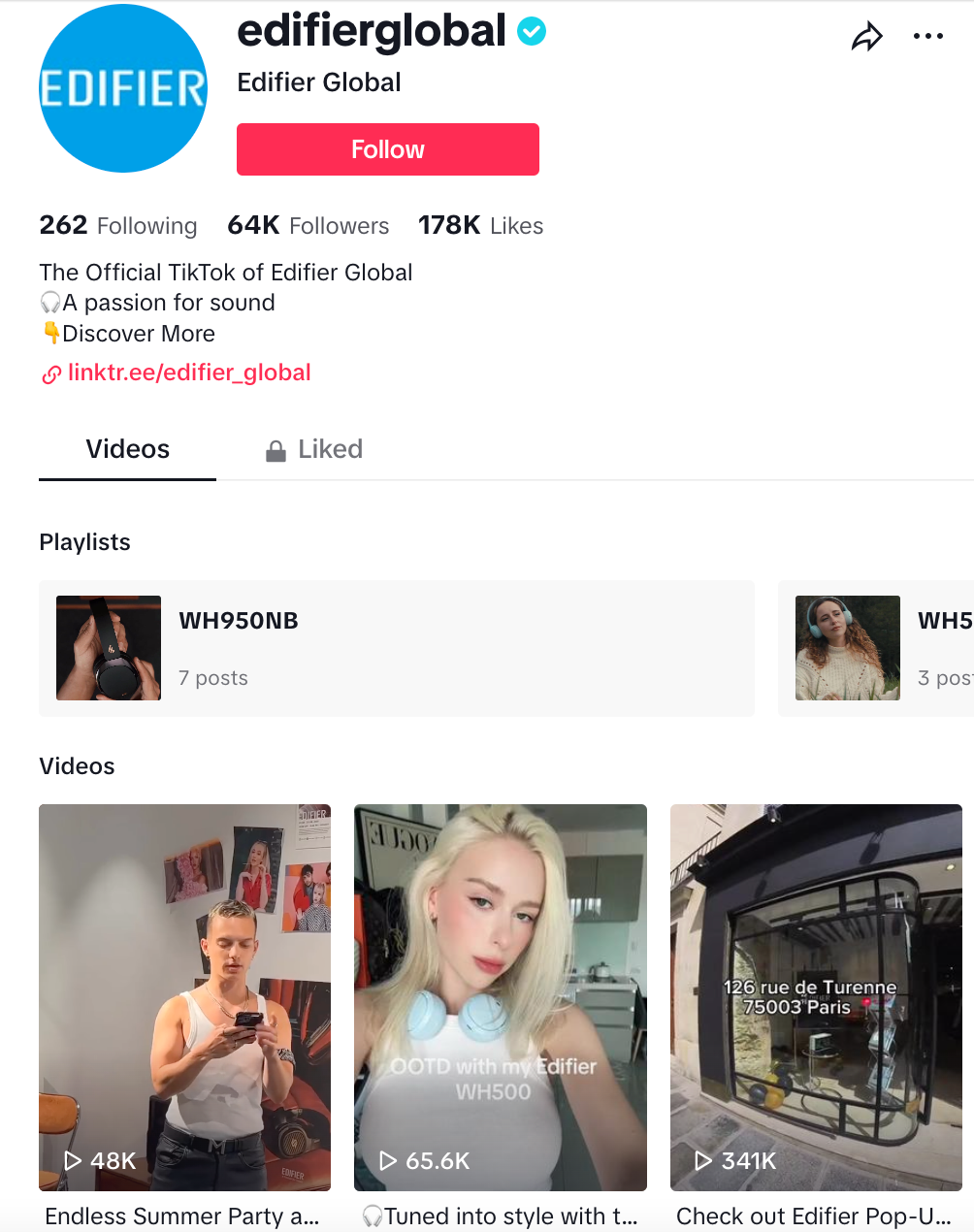Select the Videos tab
This screenshot has width=974, height=1232.
click(x=127, y=449)
